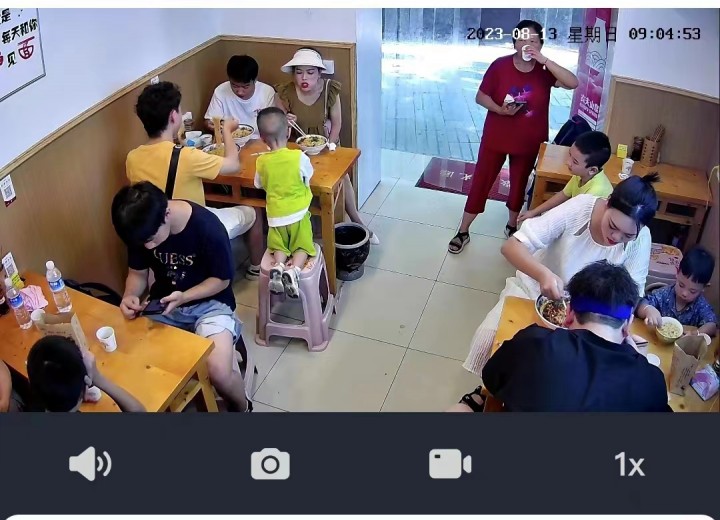The image size is (720, 520).
Task: Start recording the video feed
Action: click(x=450, y=464)
